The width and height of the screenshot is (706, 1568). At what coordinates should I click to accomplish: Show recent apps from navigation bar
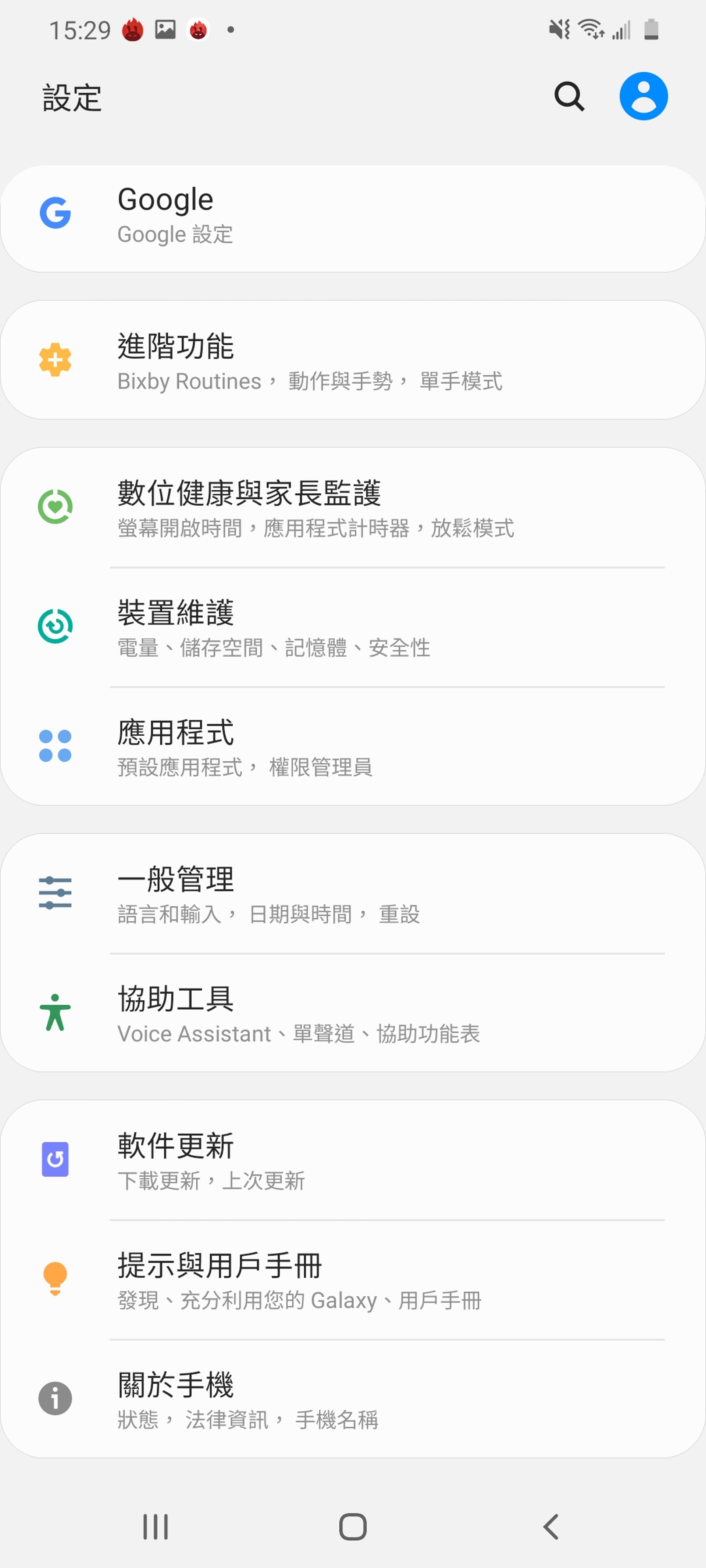(155, 1526)
